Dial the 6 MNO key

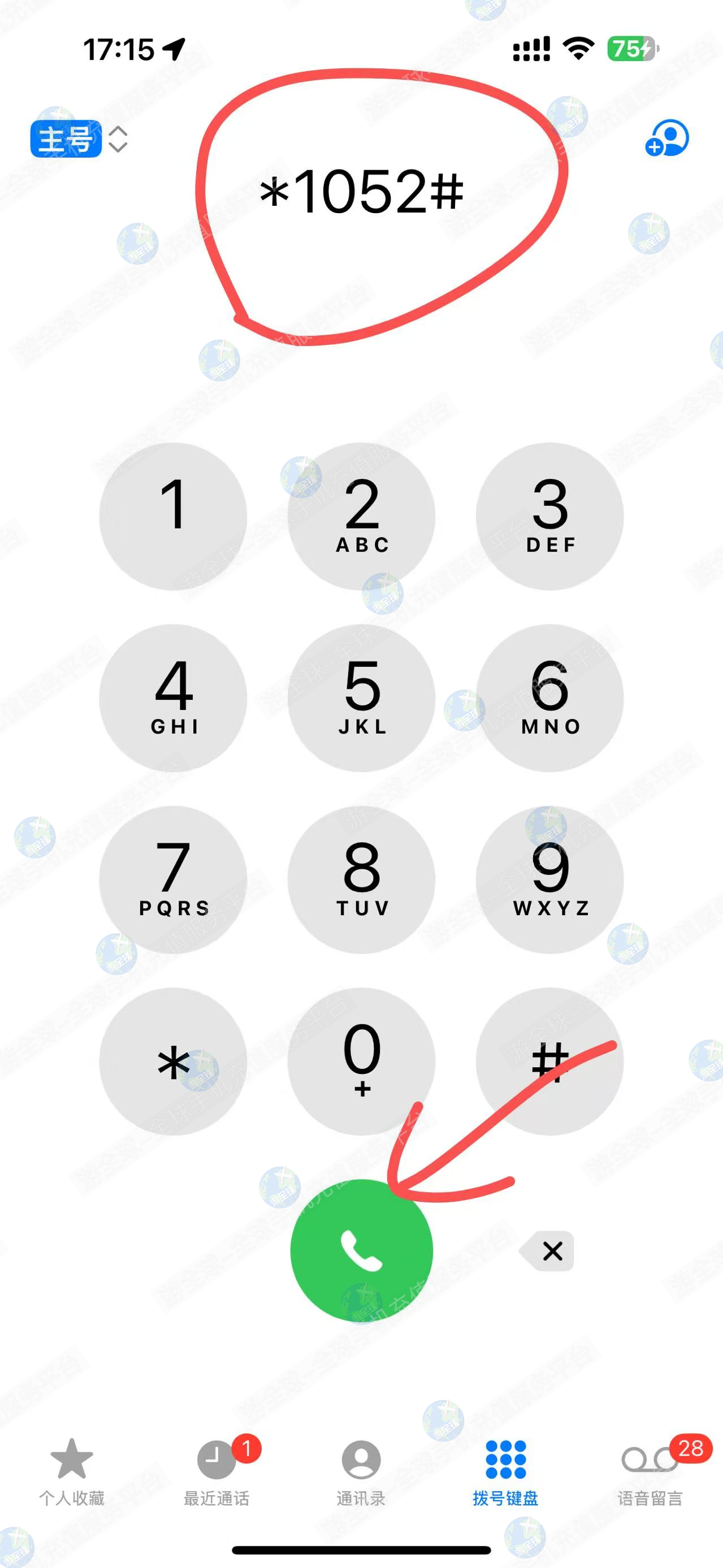tap(549, 698)
